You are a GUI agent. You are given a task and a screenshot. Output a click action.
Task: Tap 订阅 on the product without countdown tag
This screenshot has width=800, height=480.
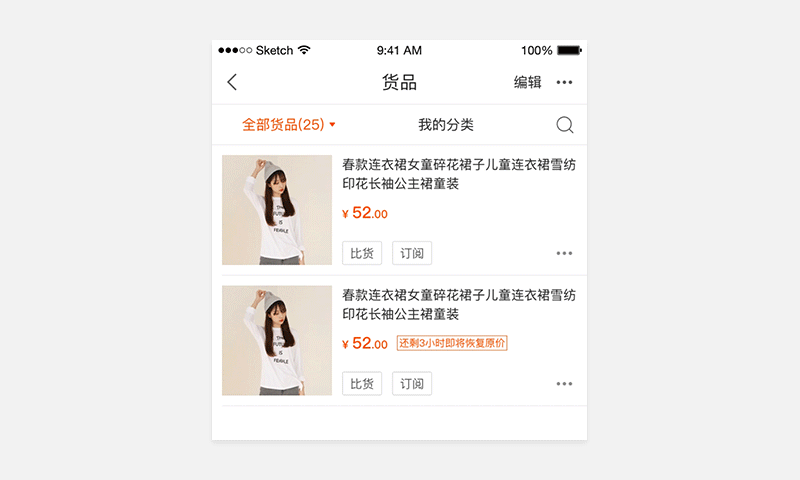(x=412, y=253)
